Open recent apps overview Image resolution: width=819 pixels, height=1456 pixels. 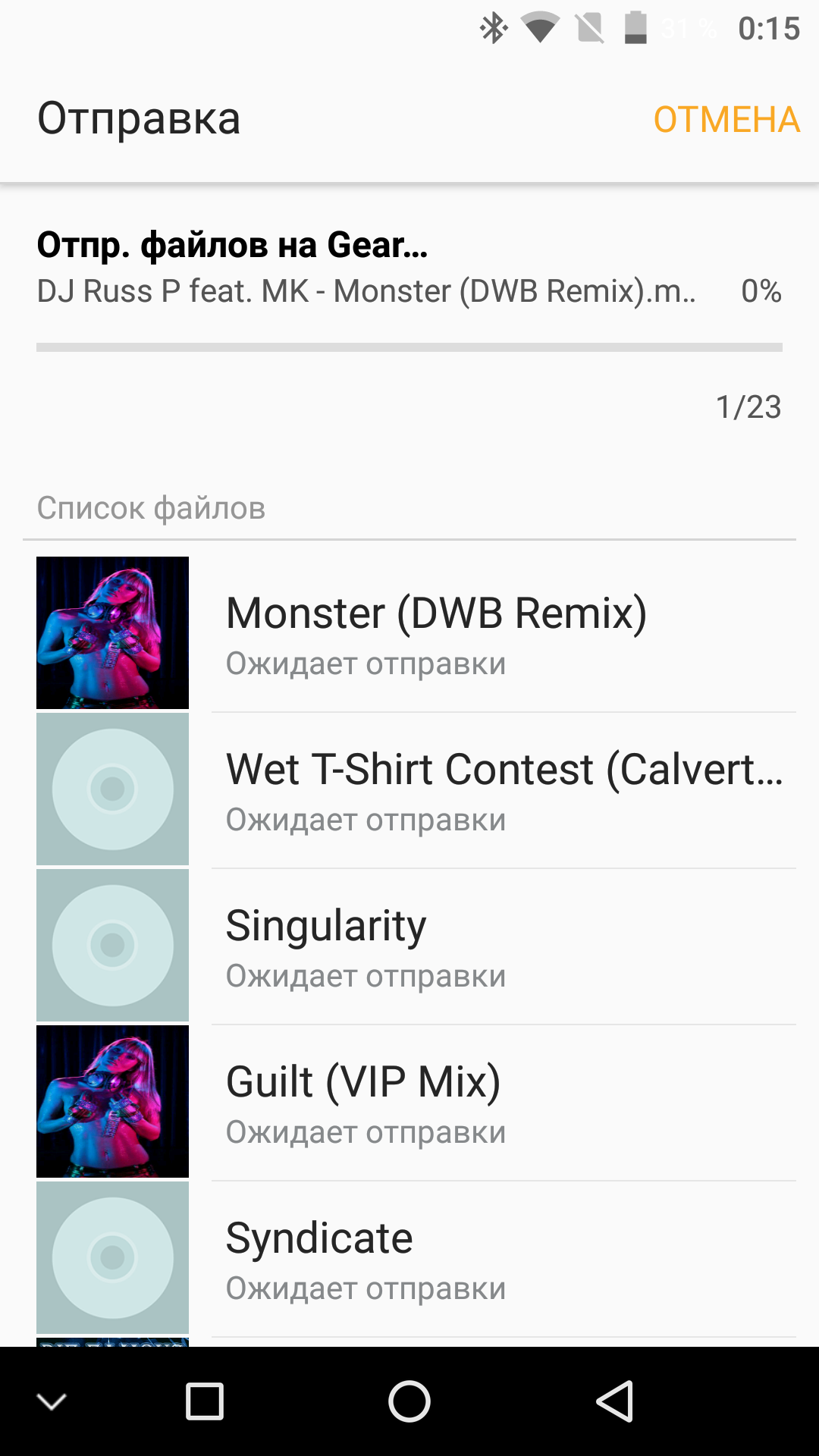click(x=205, y=1401)
